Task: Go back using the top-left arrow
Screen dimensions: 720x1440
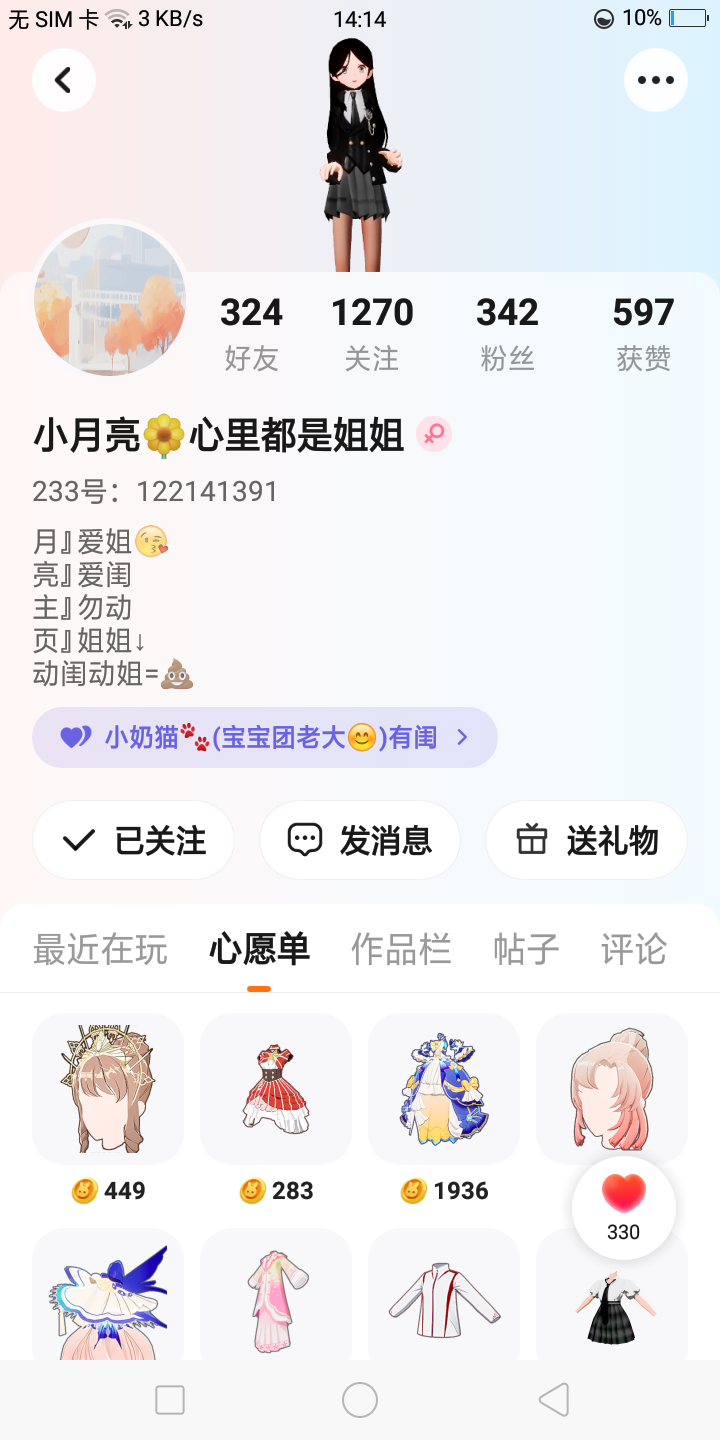Action: point(64,80)
